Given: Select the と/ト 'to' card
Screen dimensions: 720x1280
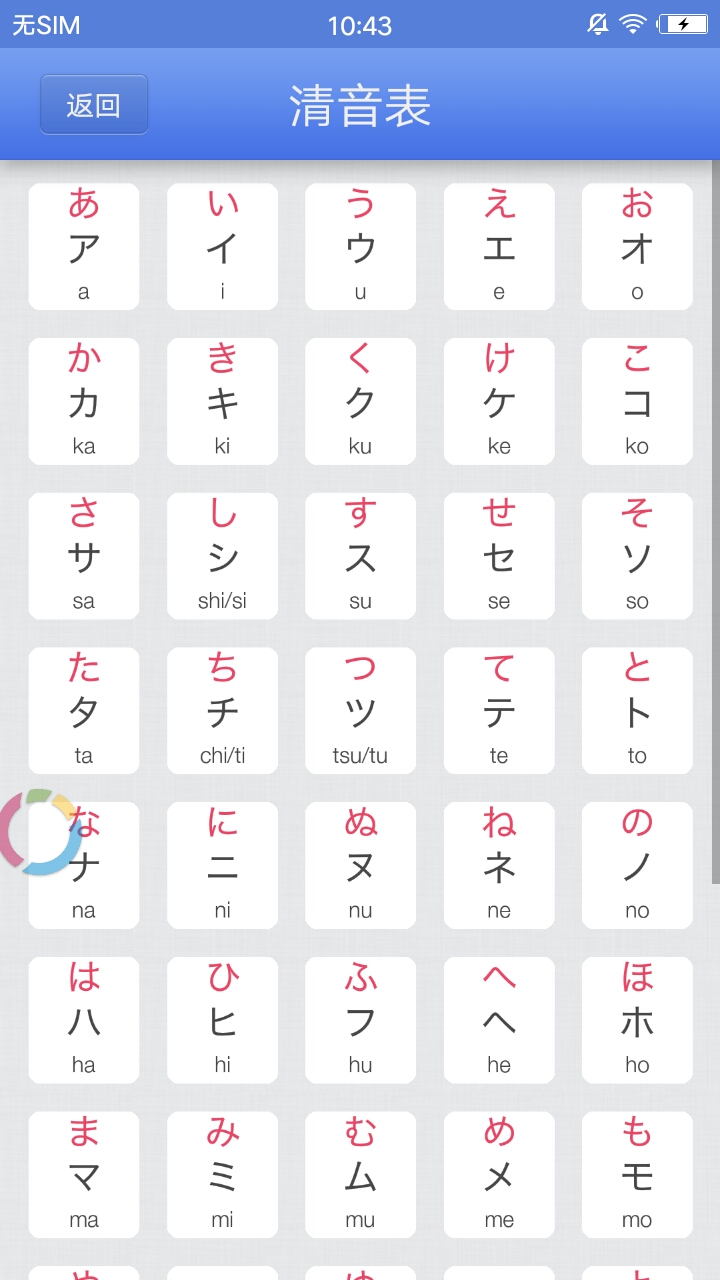Looking at the screenshot, I should (x=637, y=711).
